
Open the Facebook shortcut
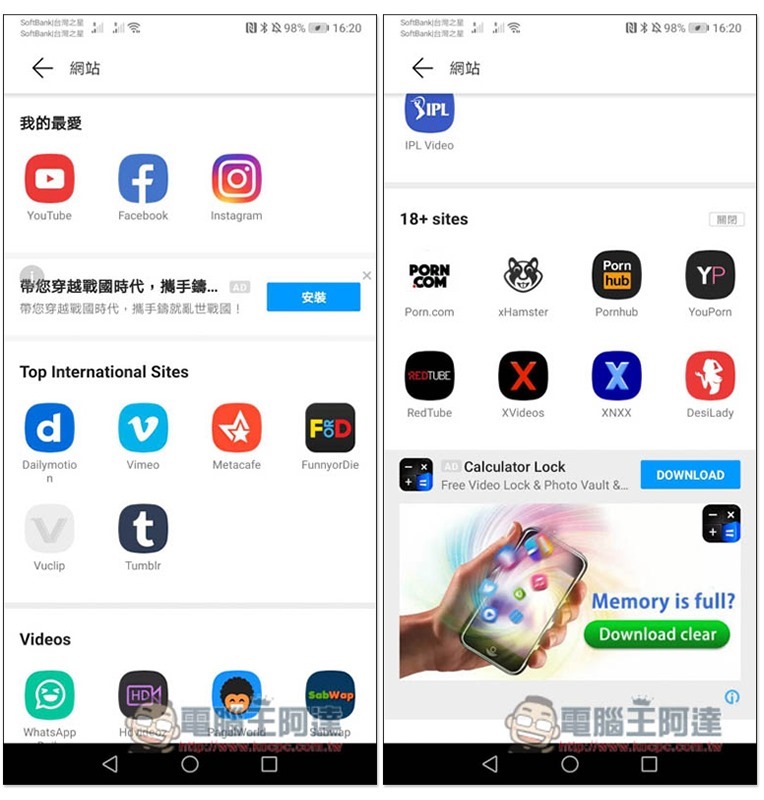pos(143,179)
